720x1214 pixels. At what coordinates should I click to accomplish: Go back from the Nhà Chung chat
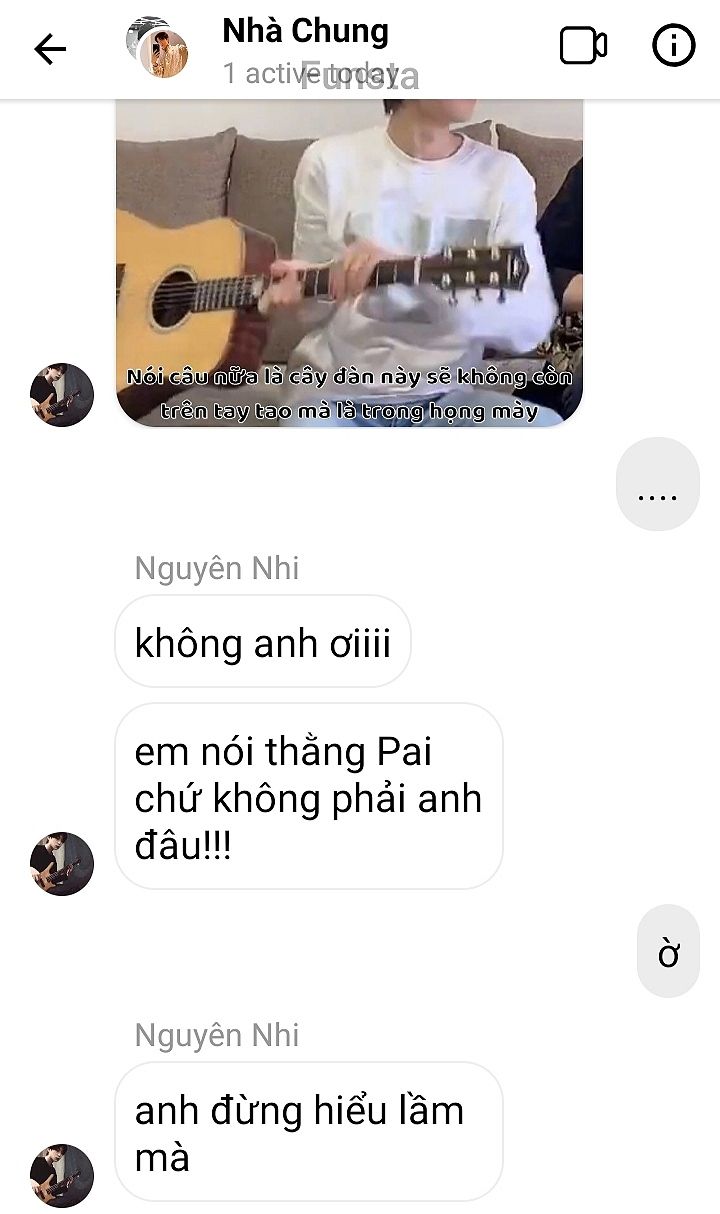click(49, 48)
